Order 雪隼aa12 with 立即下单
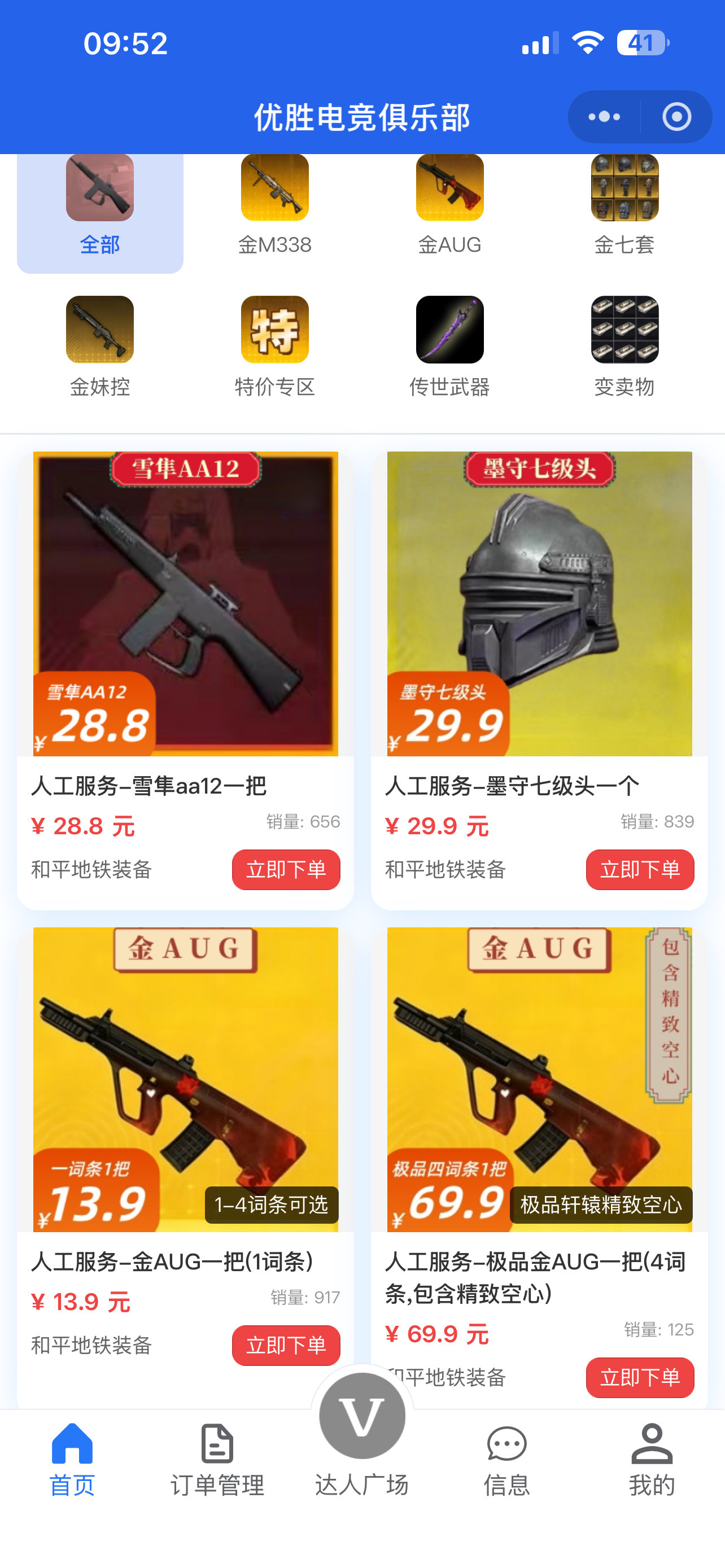725x1568 pixels. point(286,869)
